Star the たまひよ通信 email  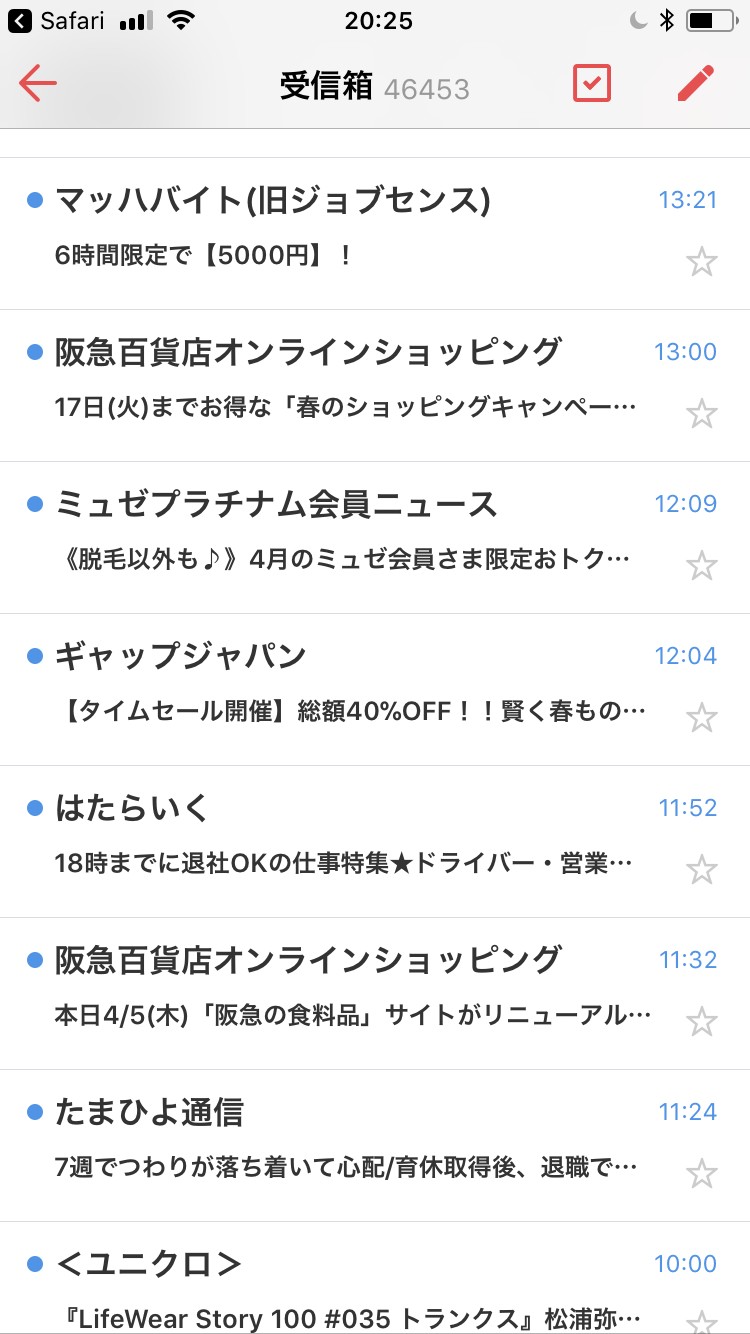click(702, 1174)
